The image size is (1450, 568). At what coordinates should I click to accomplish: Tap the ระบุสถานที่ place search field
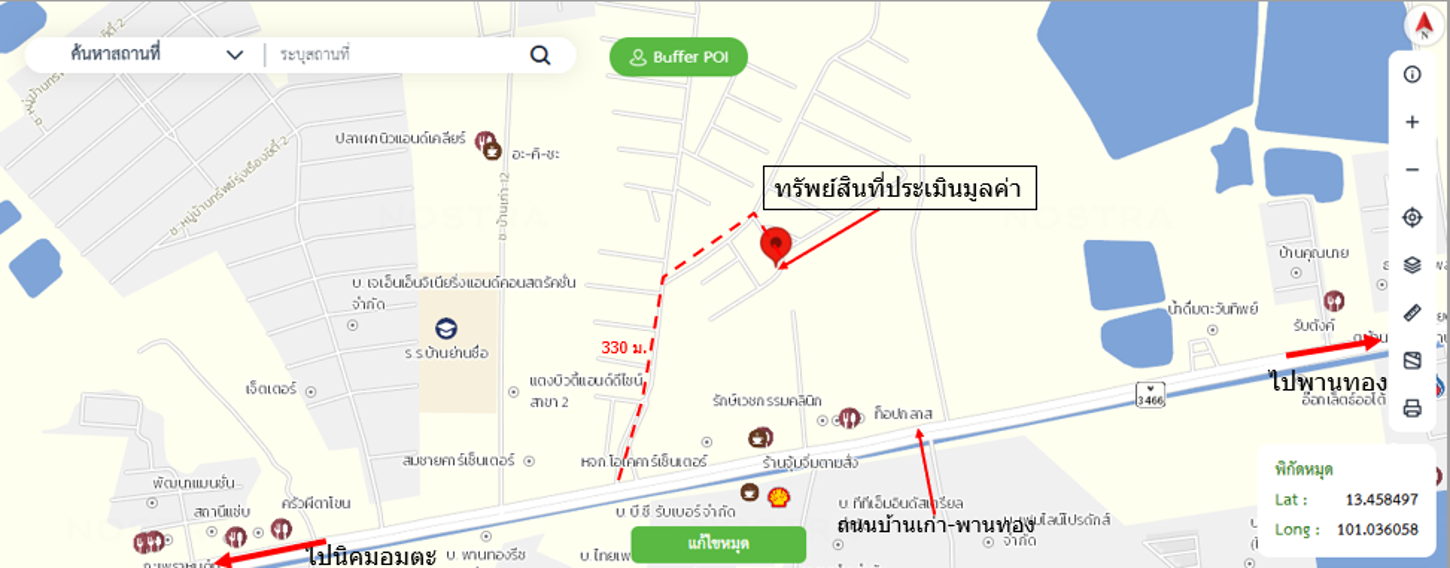[400, 55]
